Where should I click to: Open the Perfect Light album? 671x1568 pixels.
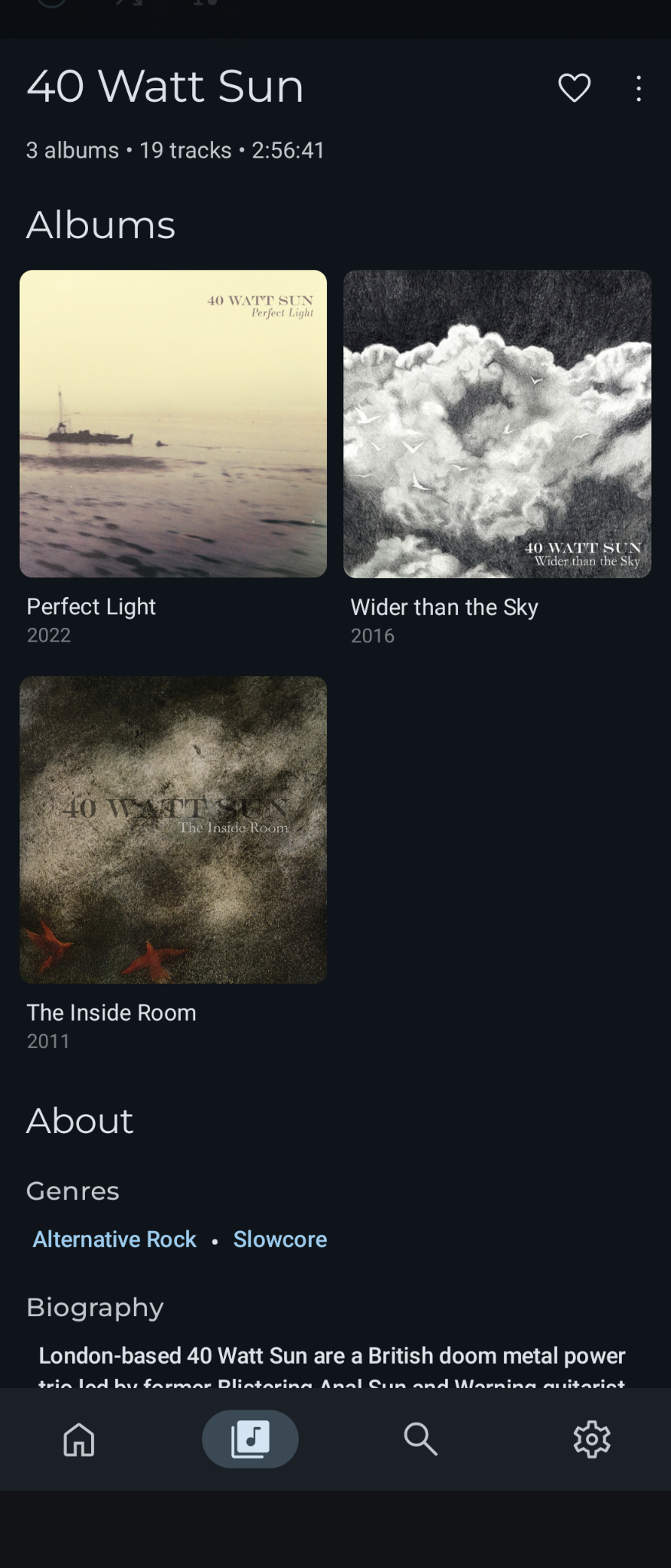[173, 423]
